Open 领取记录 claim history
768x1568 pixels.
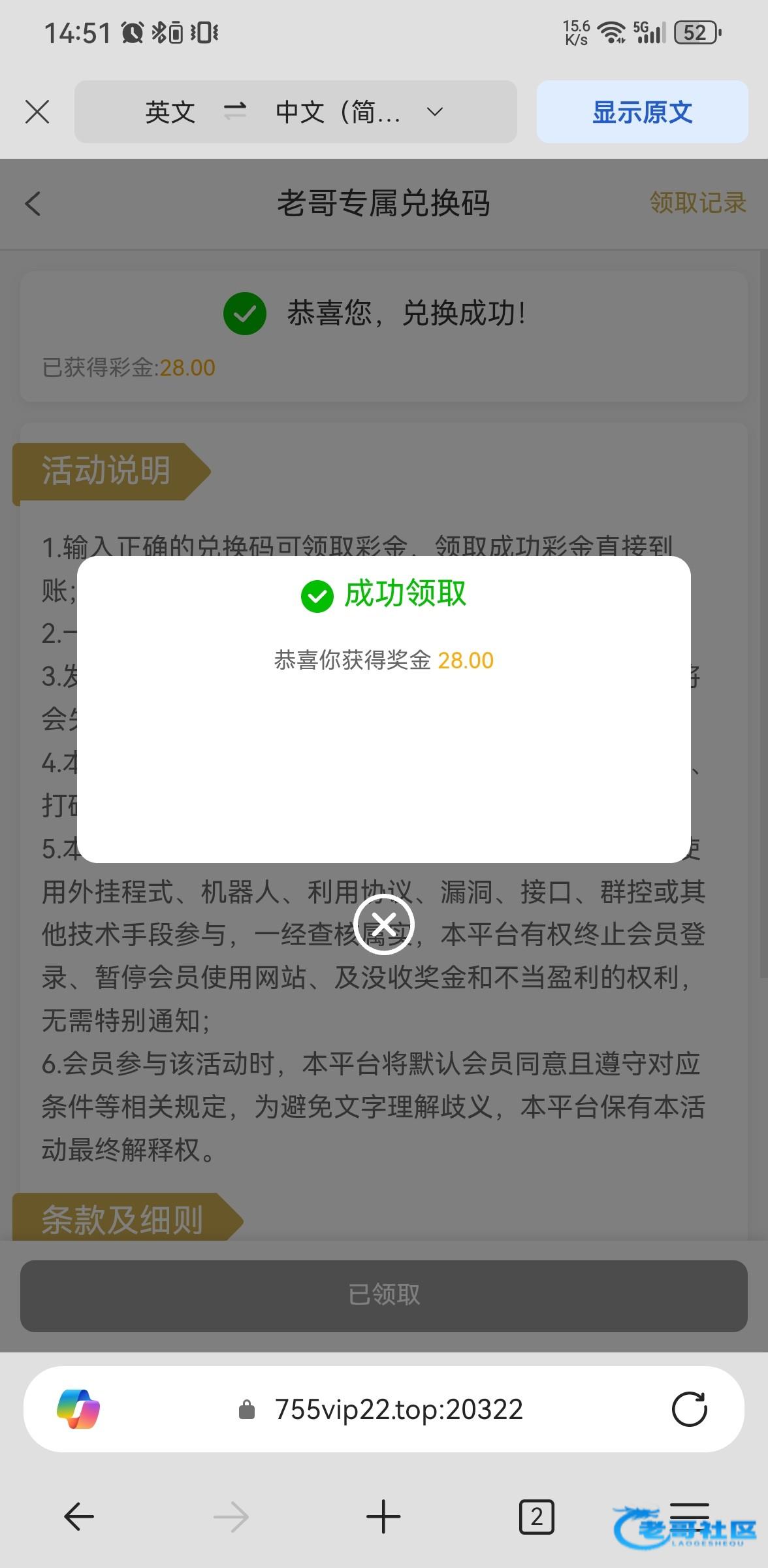point(697,203)
